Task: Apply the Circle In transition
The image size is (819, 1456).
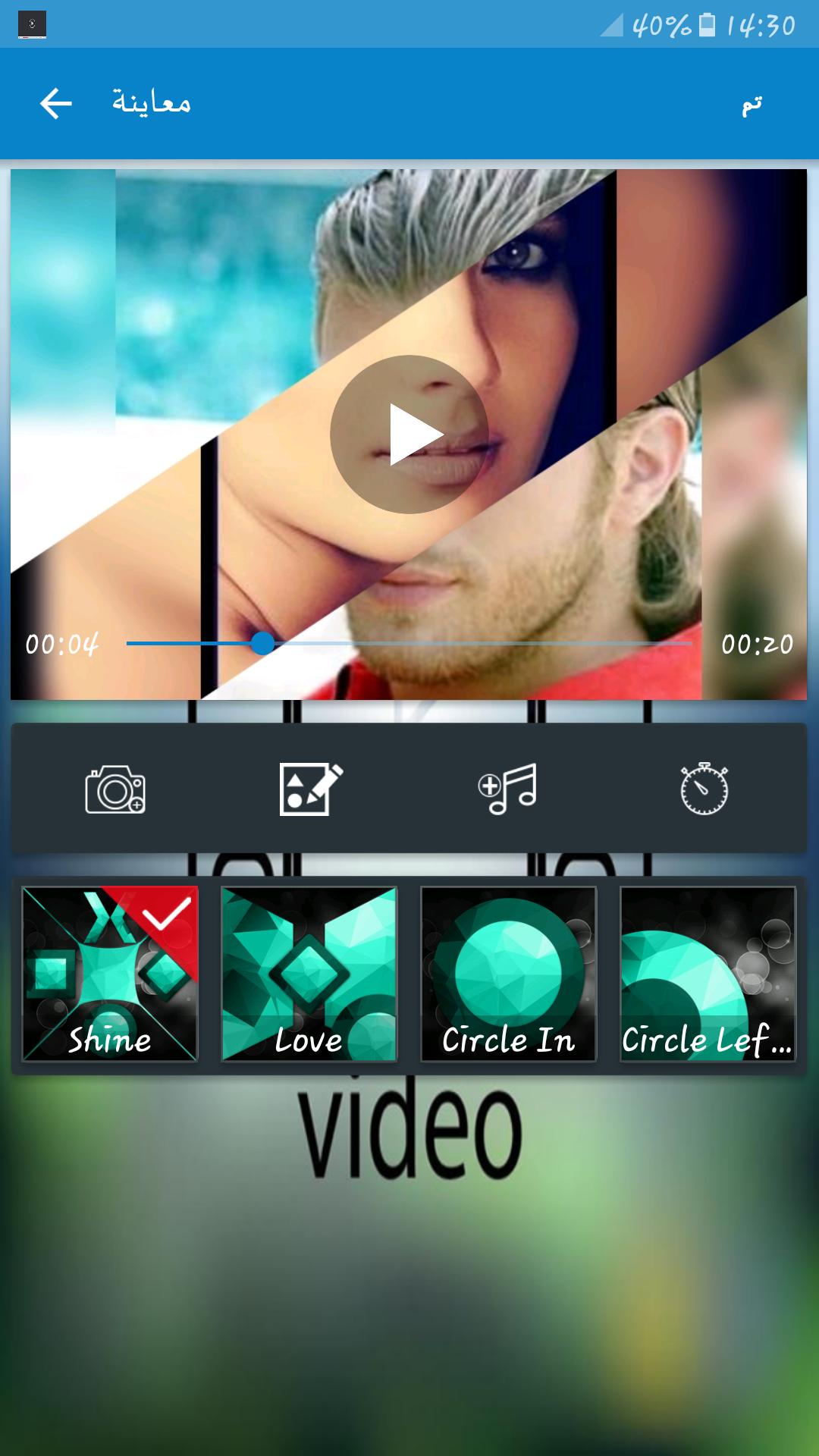Action: pos(509,974)
